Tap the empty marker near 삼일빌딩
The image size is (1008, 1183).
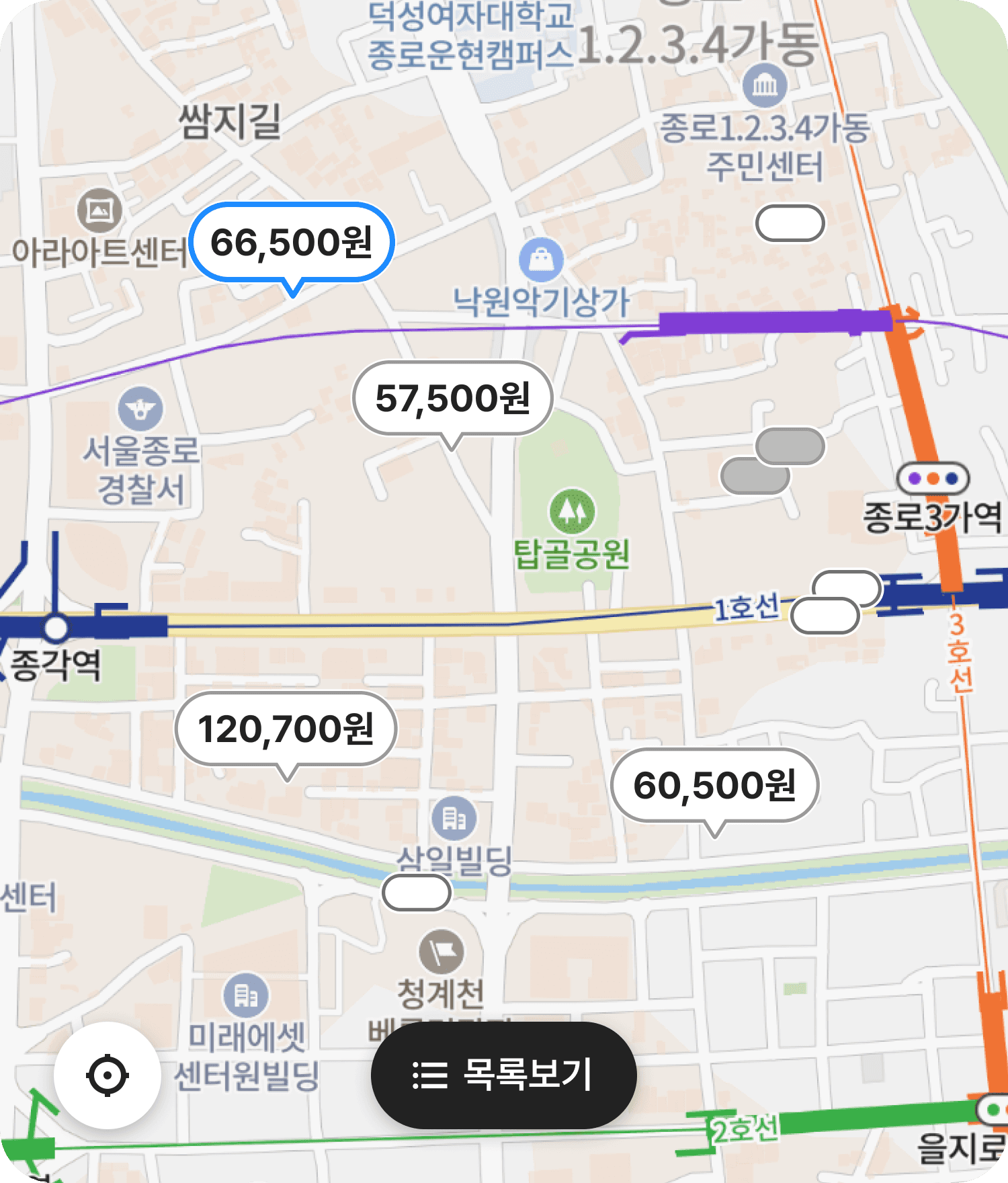[416, 893]
